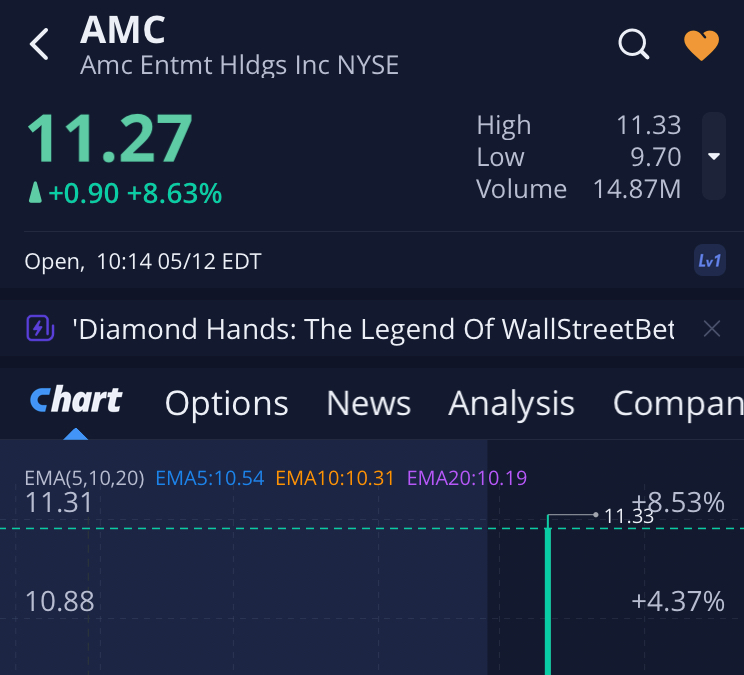The width and height of the screenshot is (744, 675).
Task: Switch to the Analysis tab
Action: (511, 403)
